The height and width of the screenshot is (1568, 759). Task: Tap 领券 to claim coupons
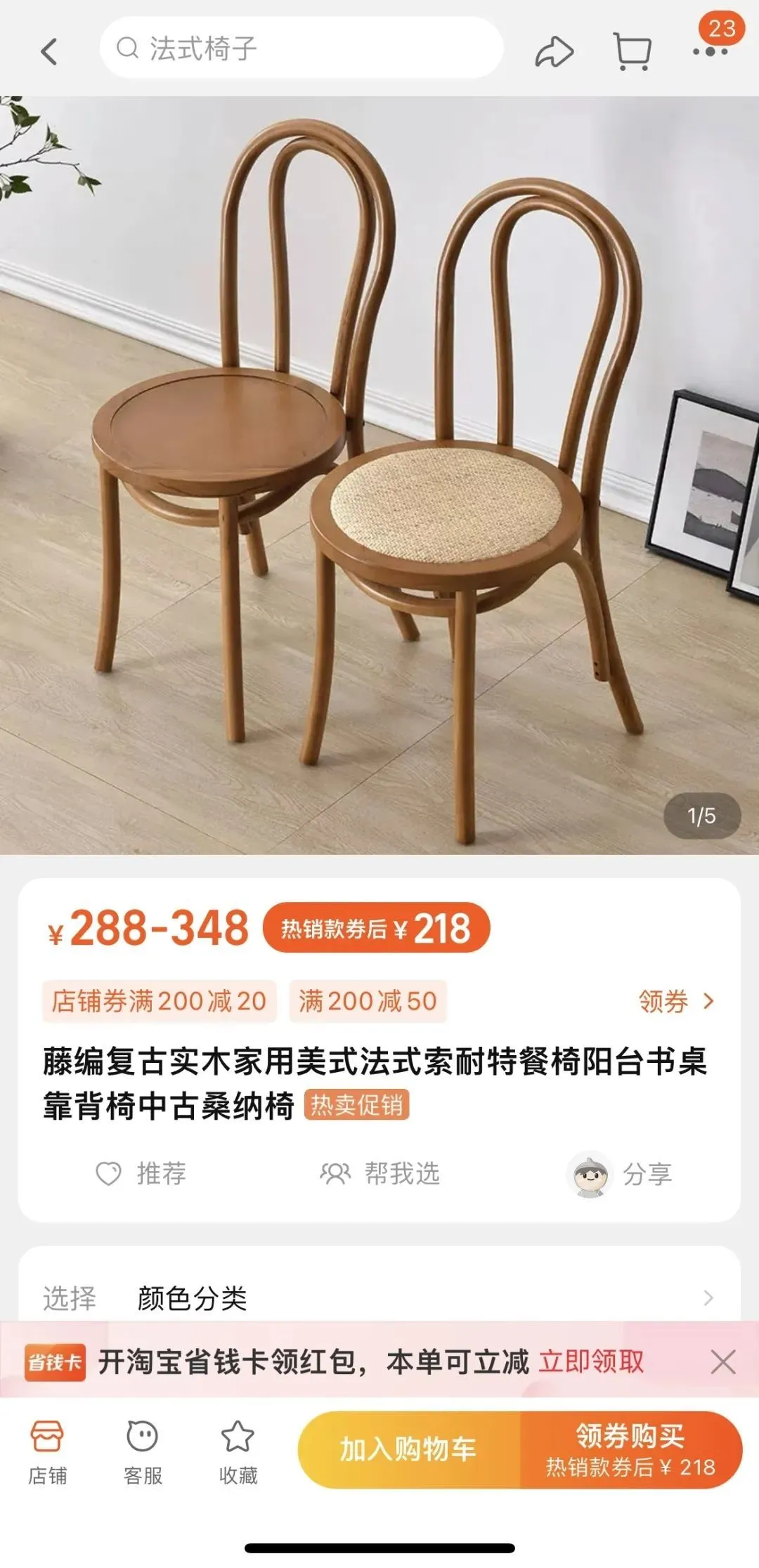pyautogui.click(x=675, y=1001)
